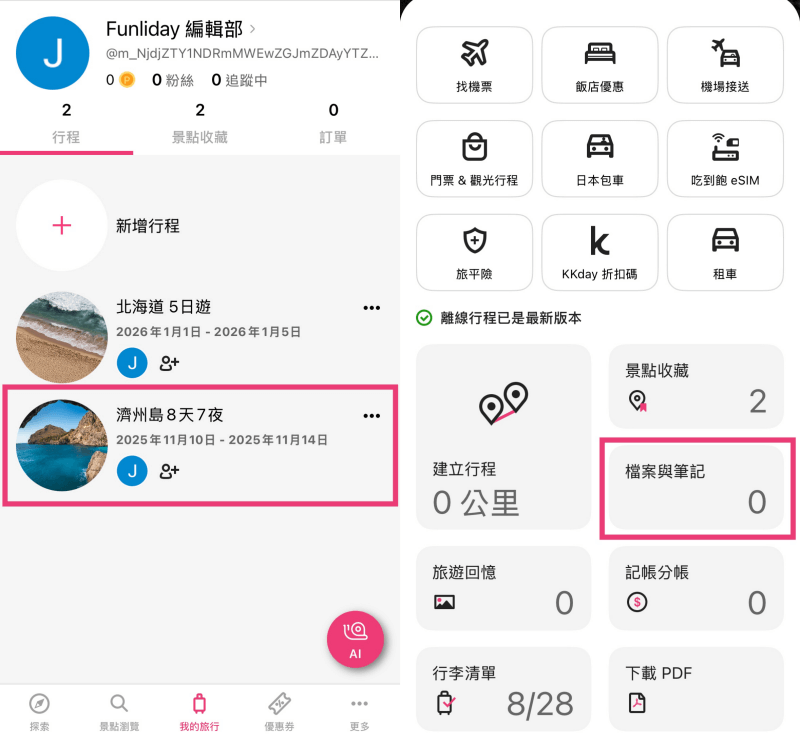Open the 更多 menu tab

pos(359,712)
